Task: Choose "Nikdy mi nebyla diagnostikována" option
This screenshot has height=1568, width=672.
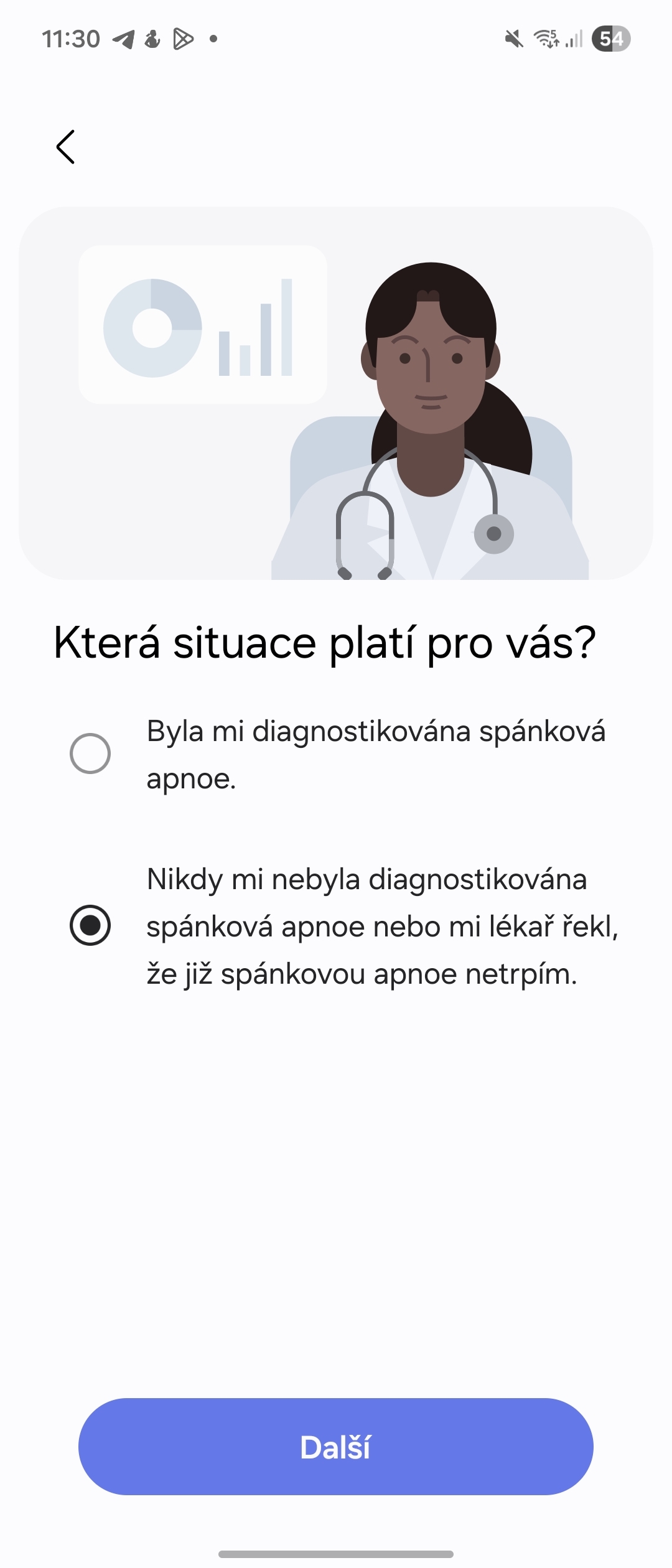Action: 90,925
